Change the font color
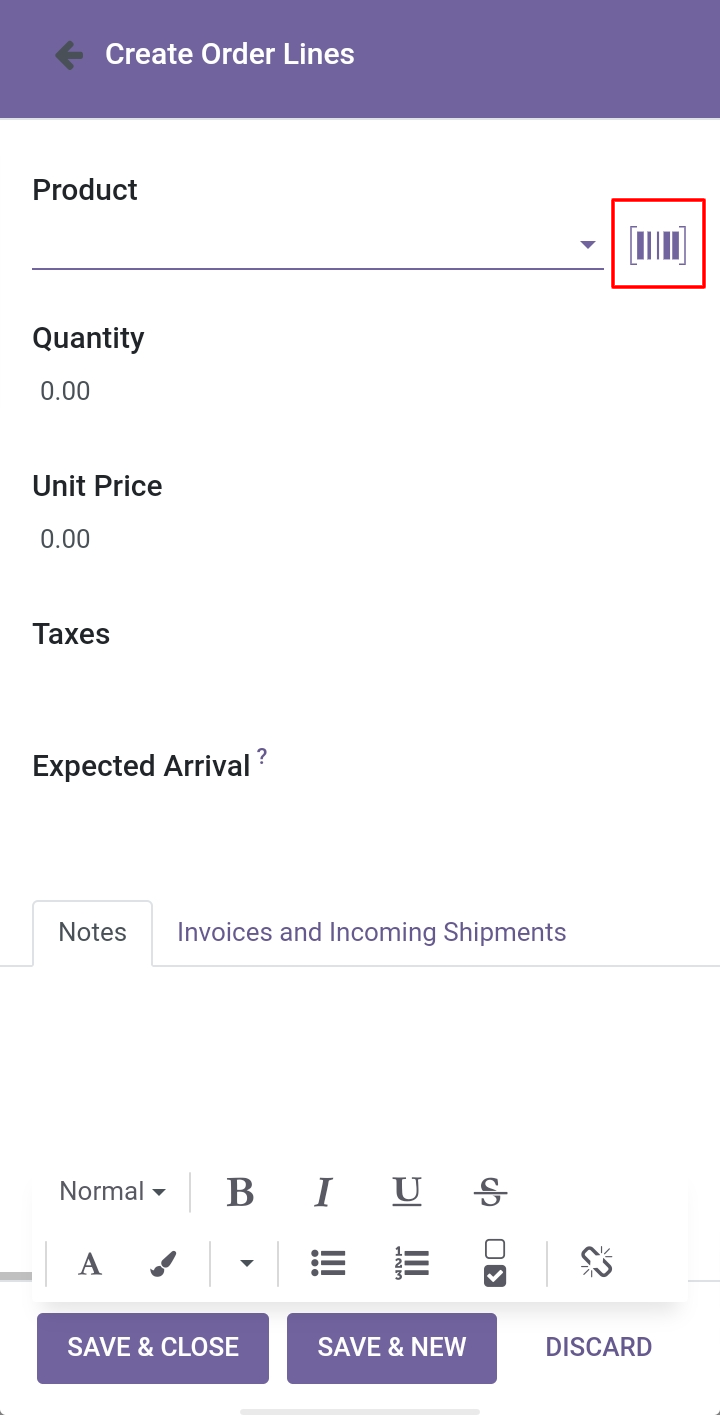 [90, 1264]
